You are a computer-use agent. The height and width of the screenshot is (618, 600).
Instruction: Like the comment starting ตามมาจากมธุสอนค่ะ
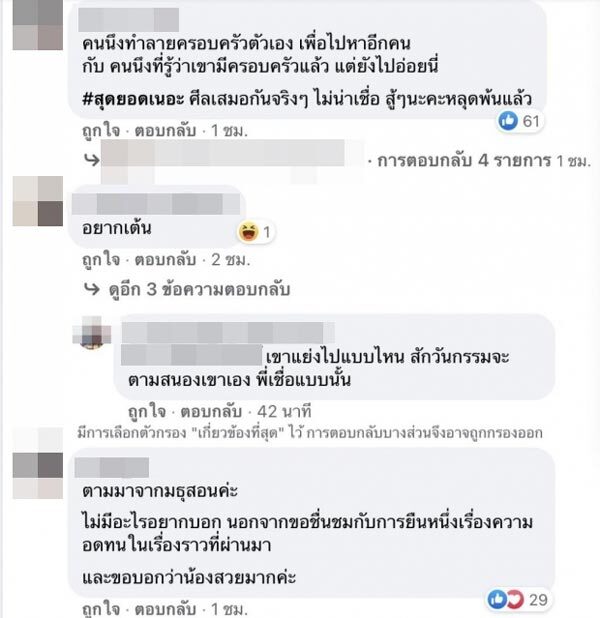[x=97, y=607]
